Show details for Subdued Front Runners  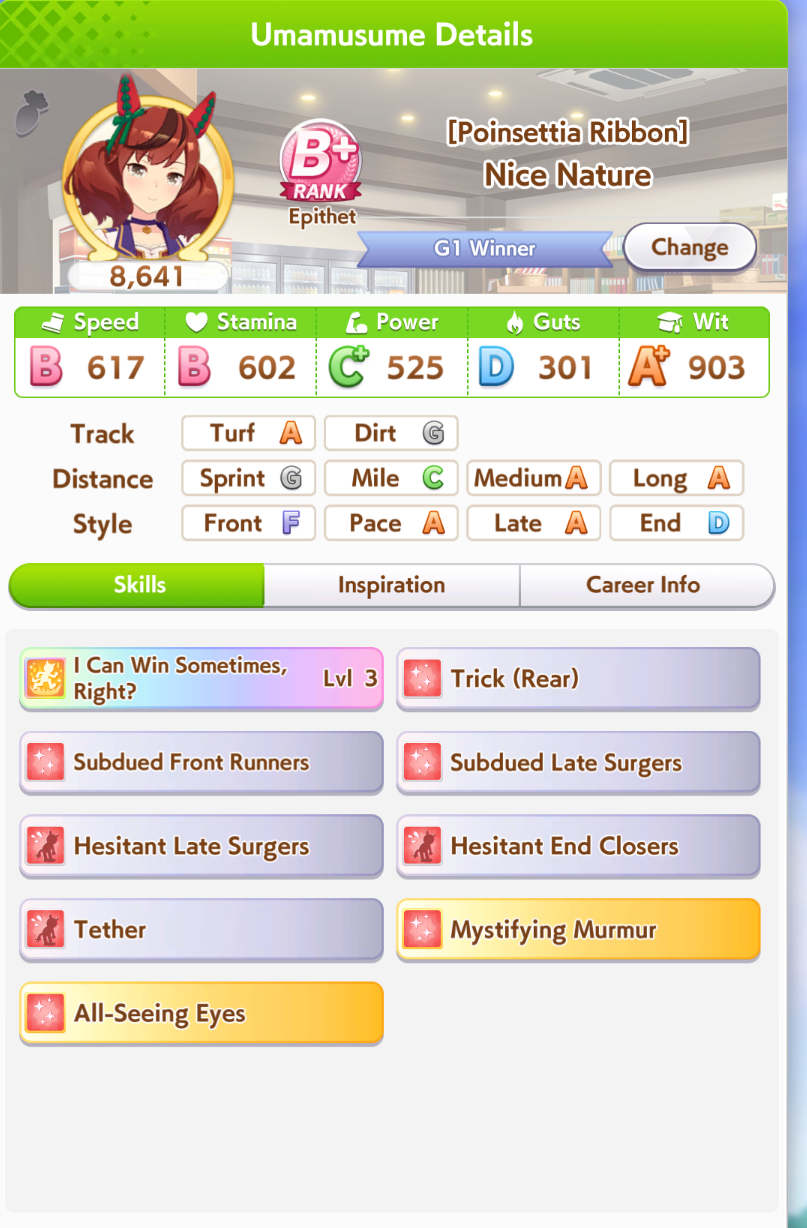201,763
